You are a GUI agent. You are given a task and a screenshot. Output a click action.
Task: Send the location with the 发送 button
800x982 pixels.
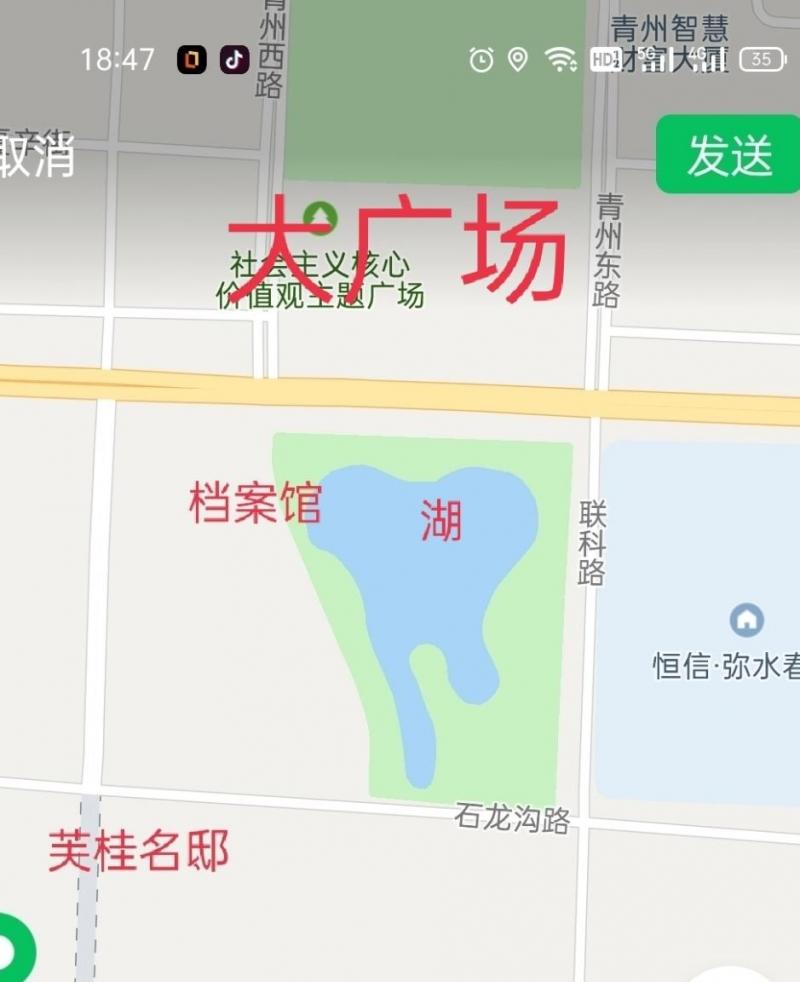click(729, 156)
